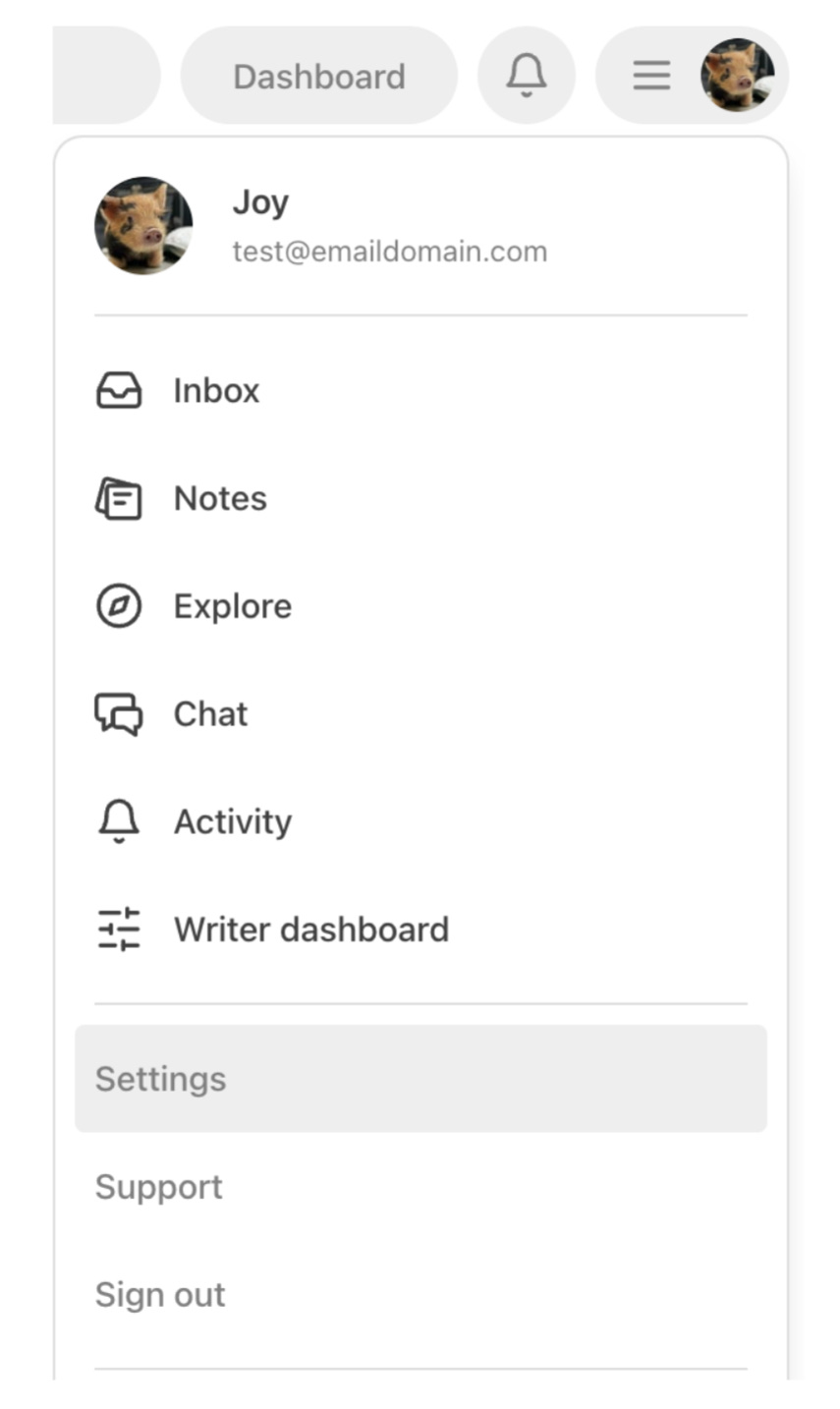Open the notifications bell at the top
Image resolution: width=840 pixels, height=1409 pixels.
[x=526, y=76]
